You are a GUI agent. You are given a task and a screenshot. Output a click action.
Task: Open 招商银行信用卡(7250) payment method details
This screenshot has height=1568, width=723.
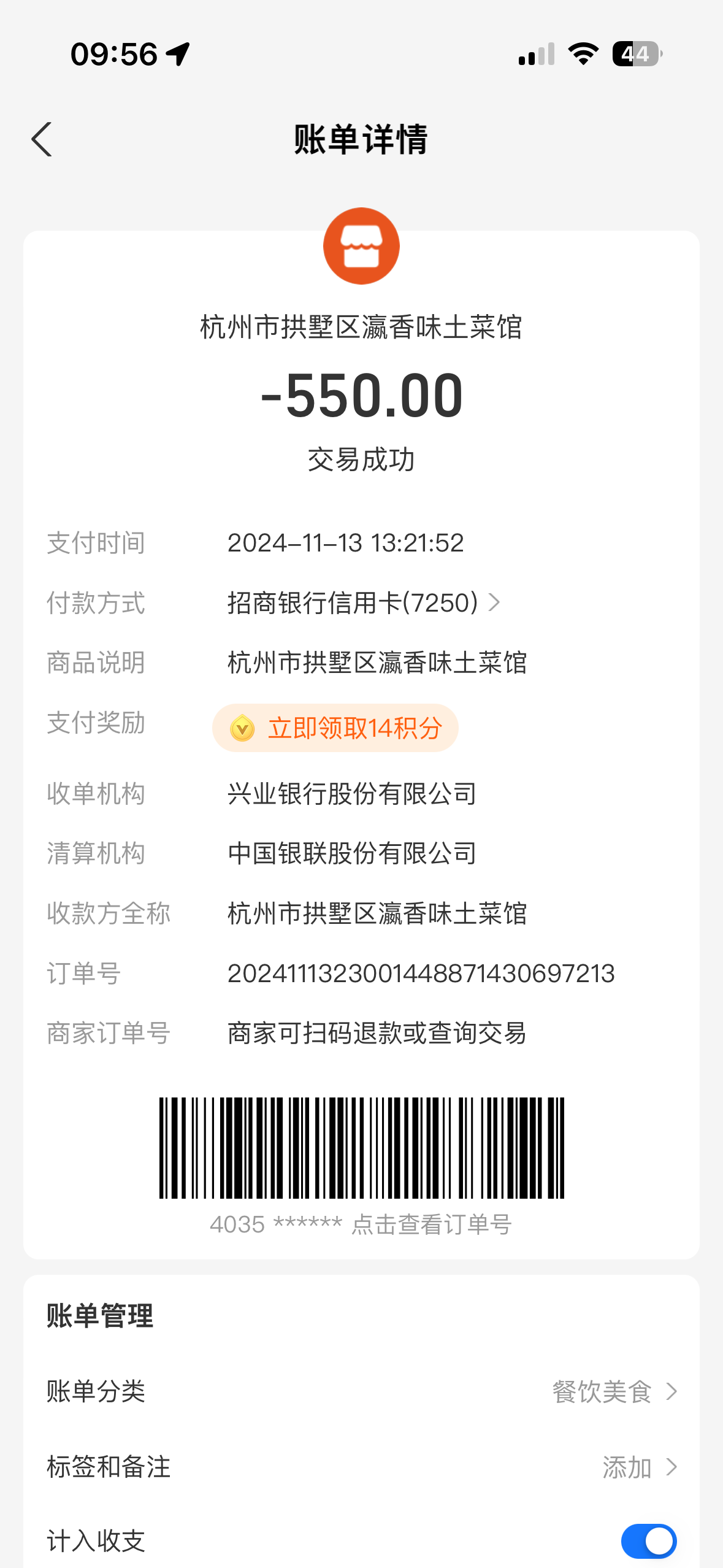364,603
